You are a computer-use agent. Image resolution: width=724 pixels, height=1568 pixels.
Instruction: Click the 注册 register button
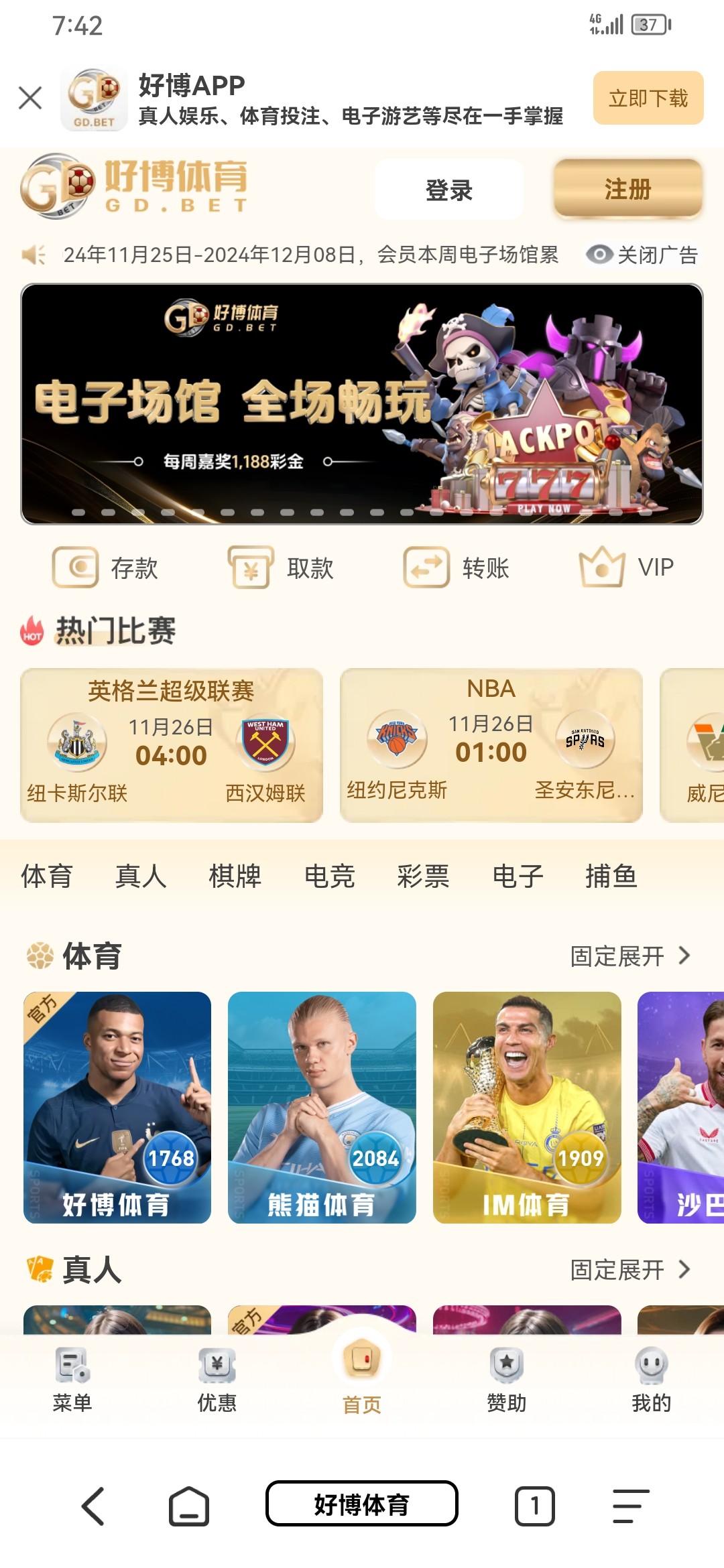(x=628, y=190)
